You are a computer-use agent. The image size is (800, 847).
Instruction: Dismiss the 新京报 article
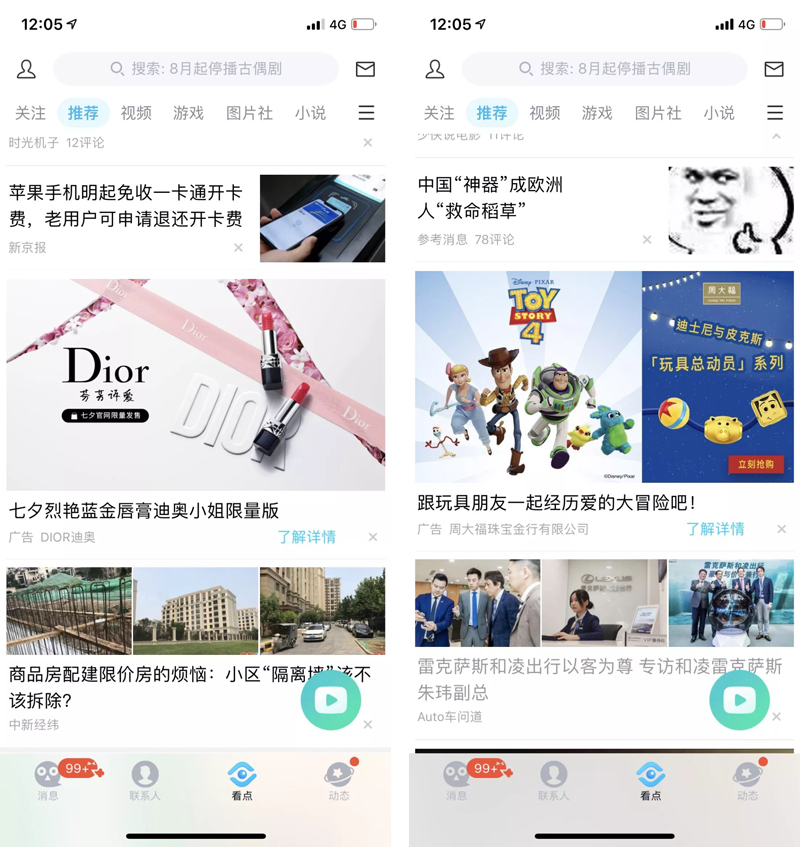point(238,248)
